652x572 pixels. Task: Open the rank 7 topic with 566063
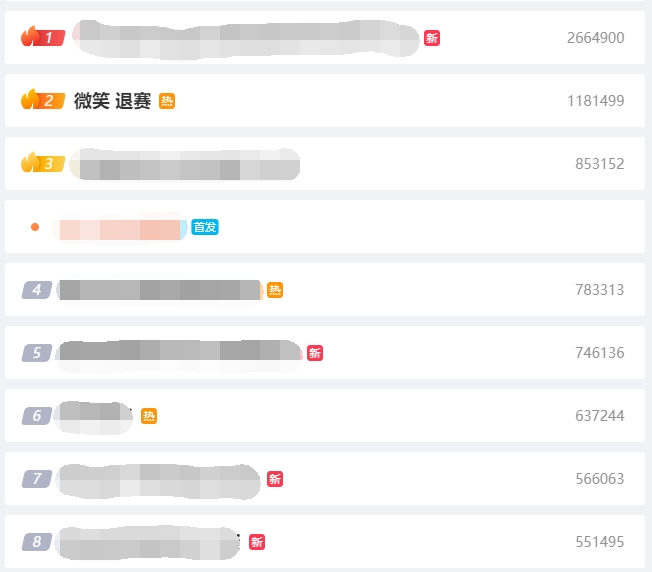point(160,479)
